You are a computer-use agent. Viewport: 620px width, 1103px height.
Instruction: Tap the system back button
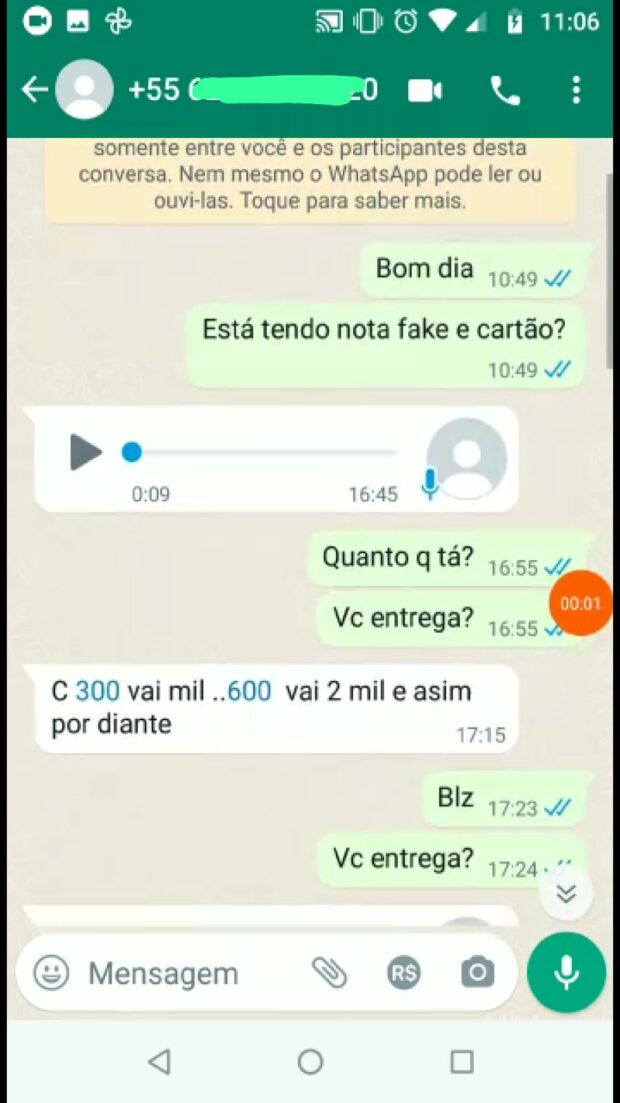(x=160, y=1061)
